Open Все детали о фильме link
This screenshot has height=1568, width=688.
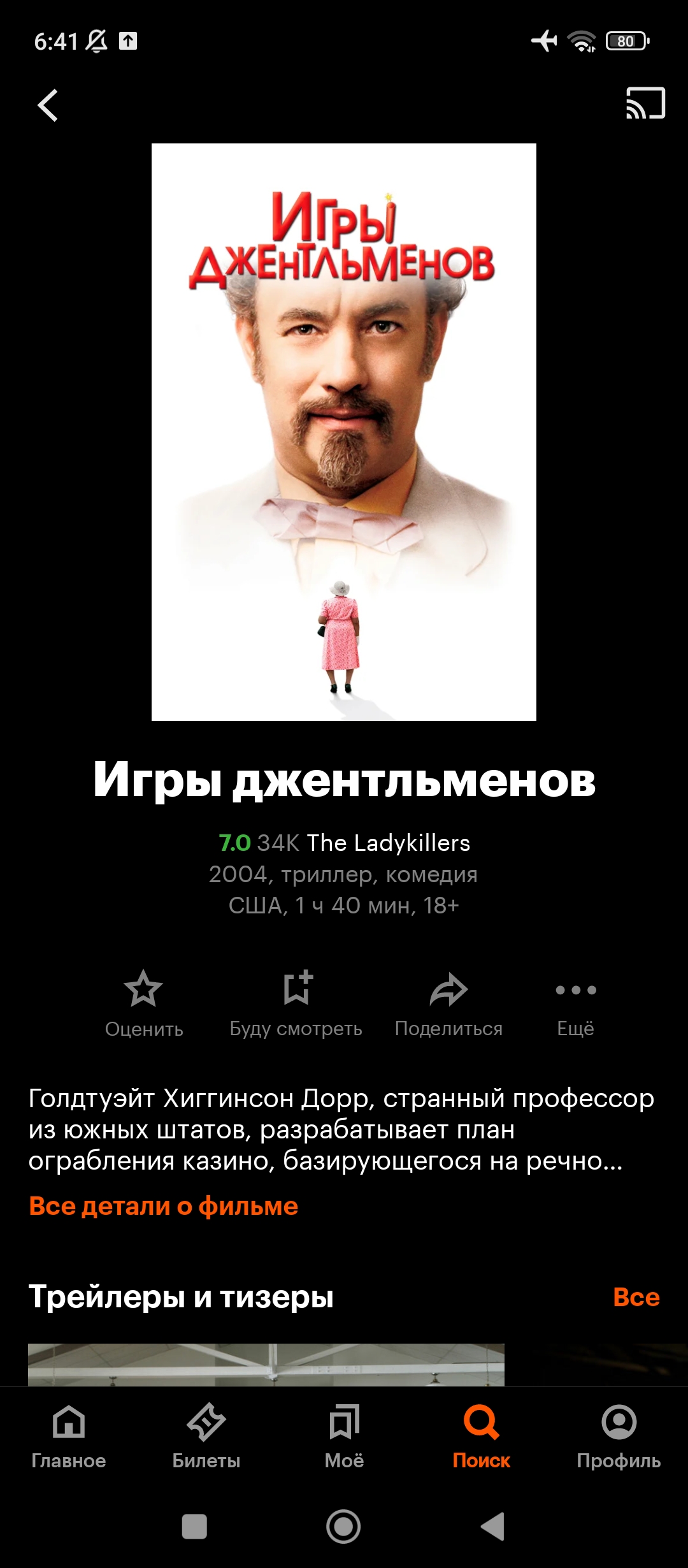tap(164, 1206)
